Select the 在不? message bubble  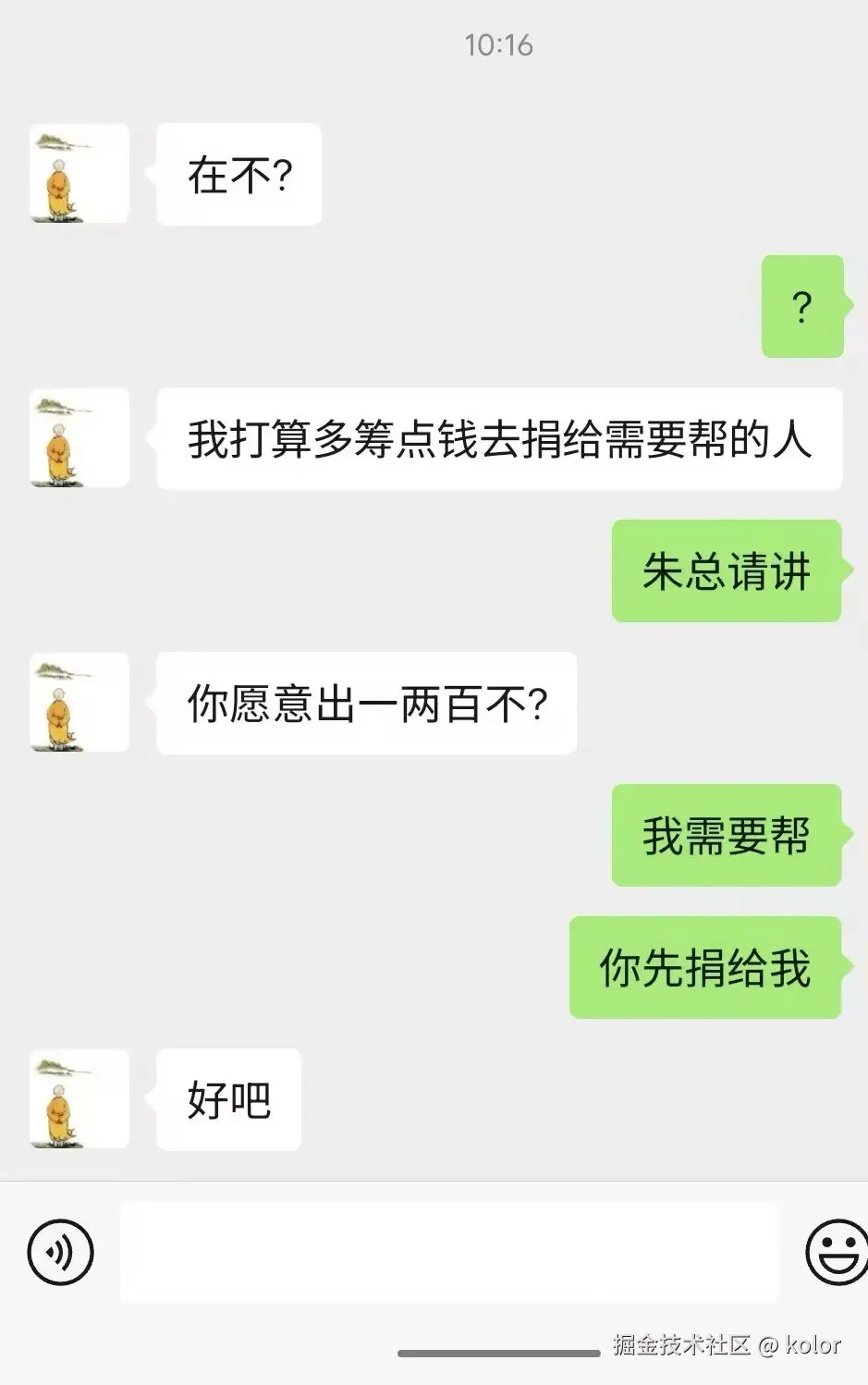(237, 175)
